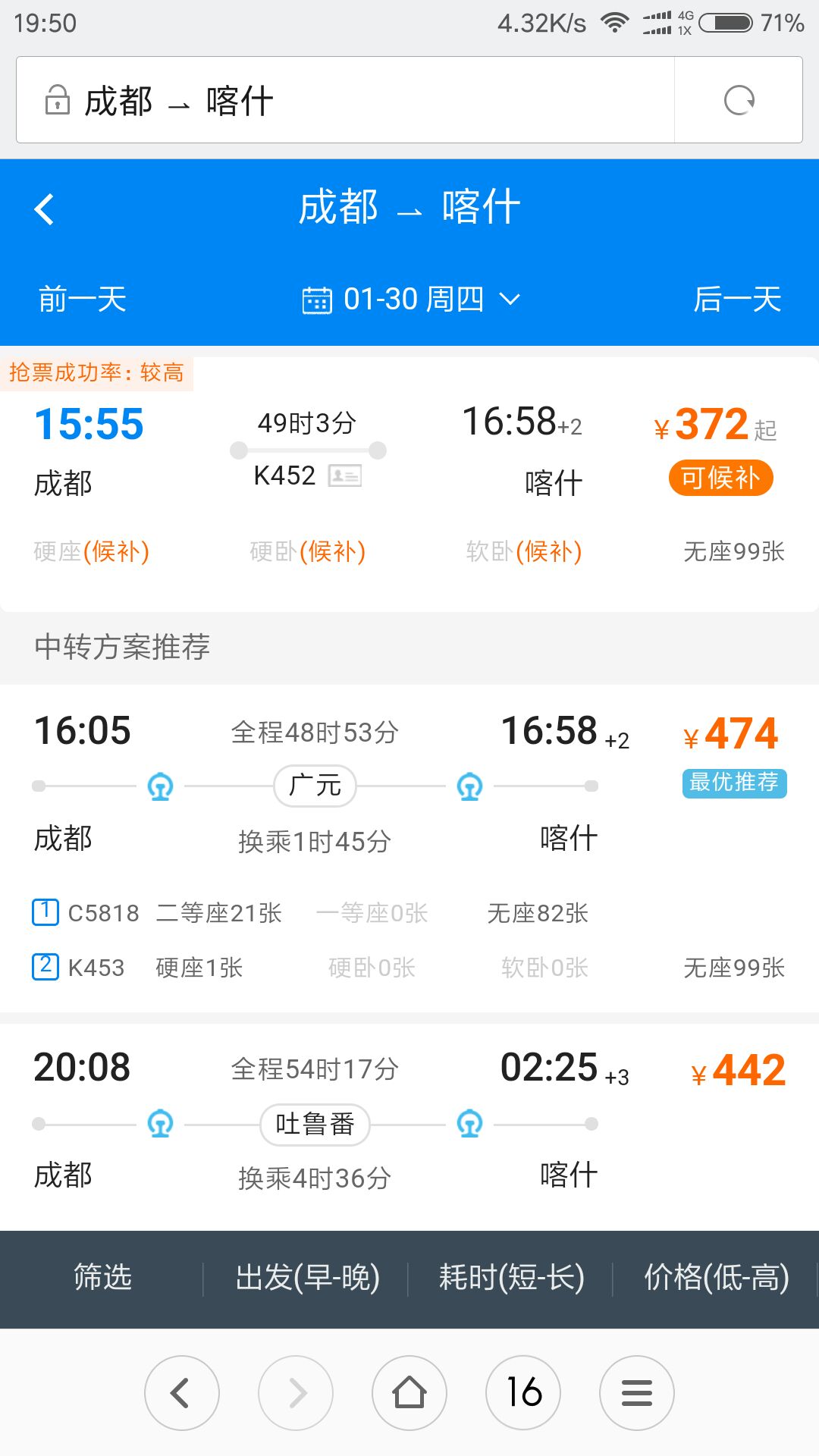Viewport: 819px width, 1456px height.
Task: Sort by departure time 出发(早-晚)
Action: click(307, 1278)
